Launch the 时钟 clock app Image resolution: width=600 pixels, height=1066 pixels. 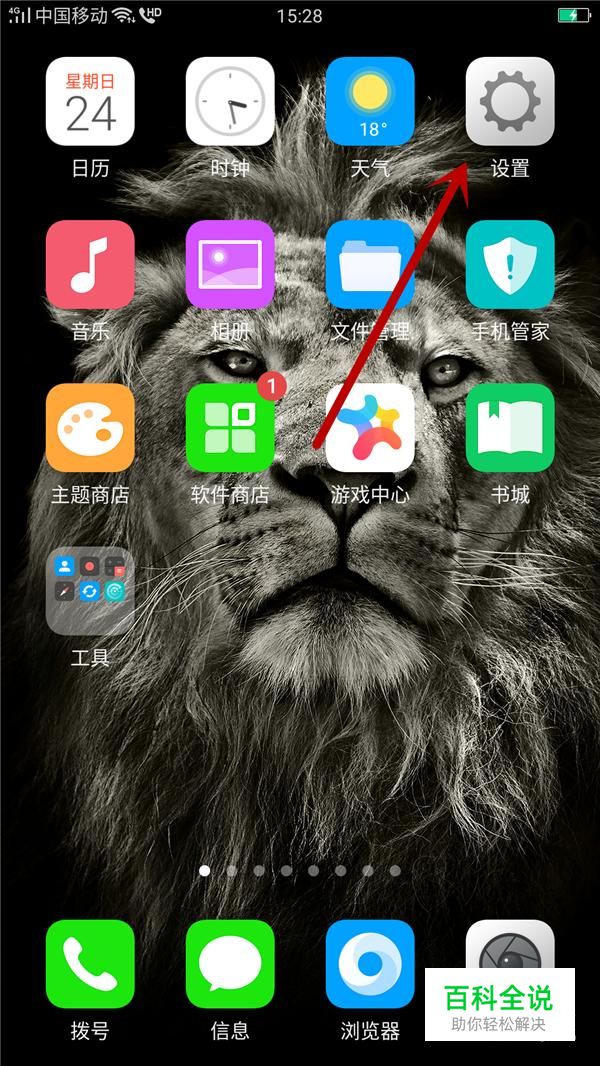point(230,102)
